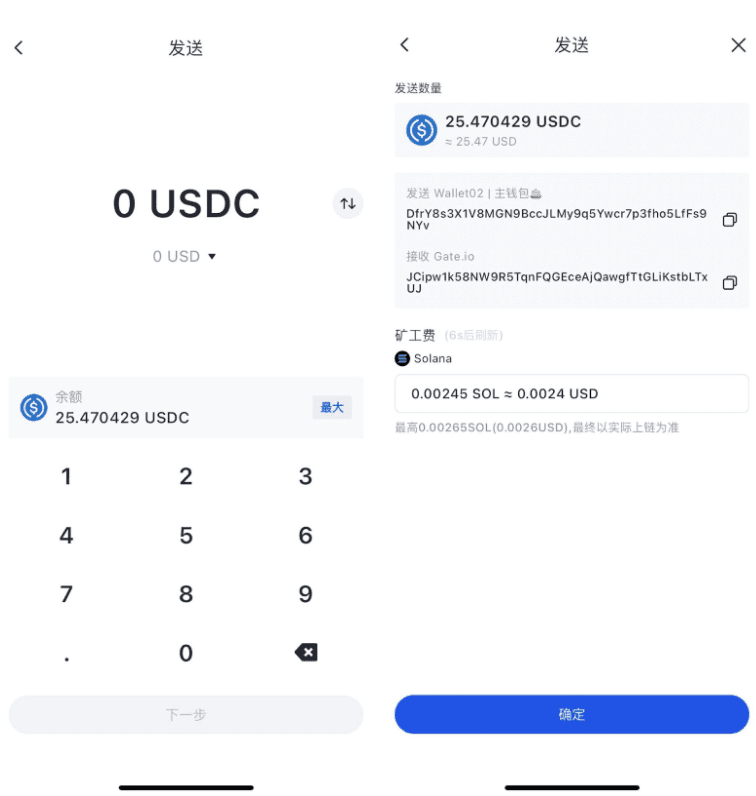The image size is (756, 796).
Task: Enter digit 9 on the keypad
Action: coord(305,595)
